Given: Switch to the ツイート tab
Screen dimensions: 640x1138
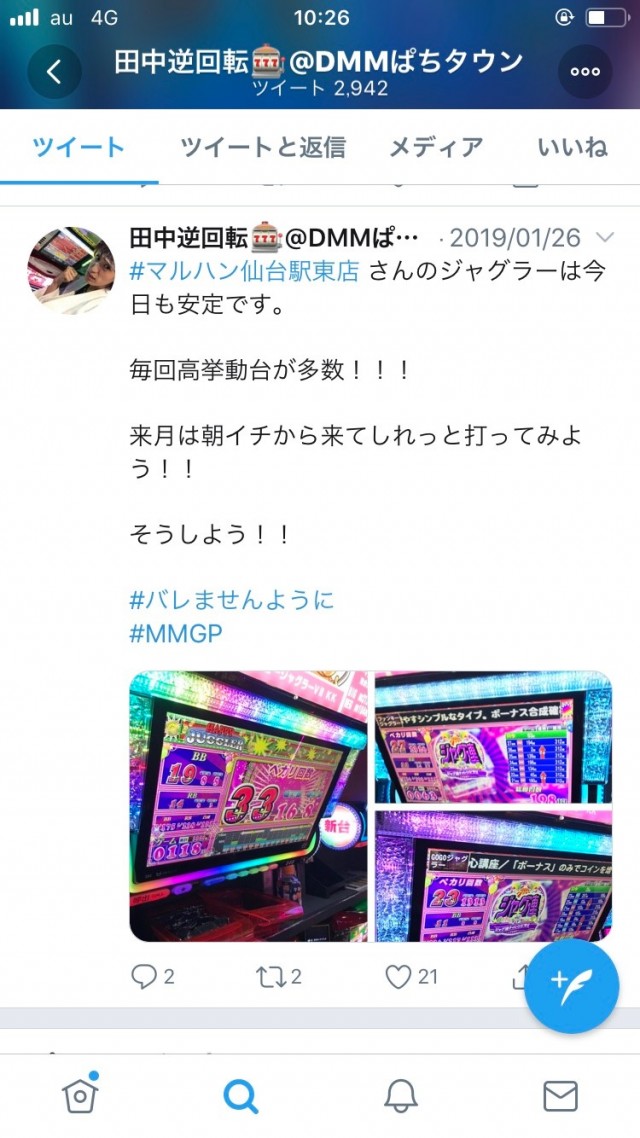Looking at the screenshot, I should pyautogui.click(x=78, y=147).
